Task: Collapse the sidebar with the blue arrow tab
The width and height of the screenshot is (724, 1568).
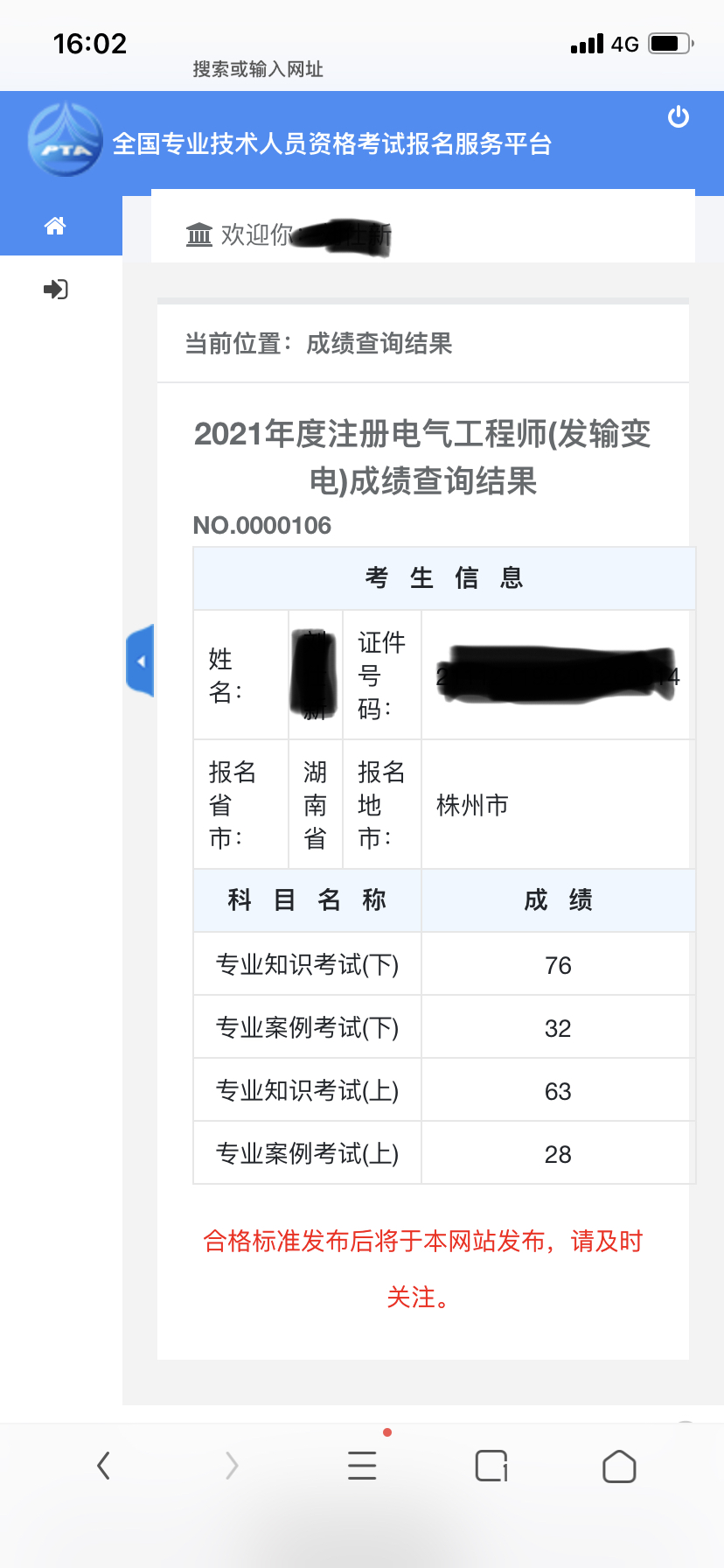Action: point(140,661)
